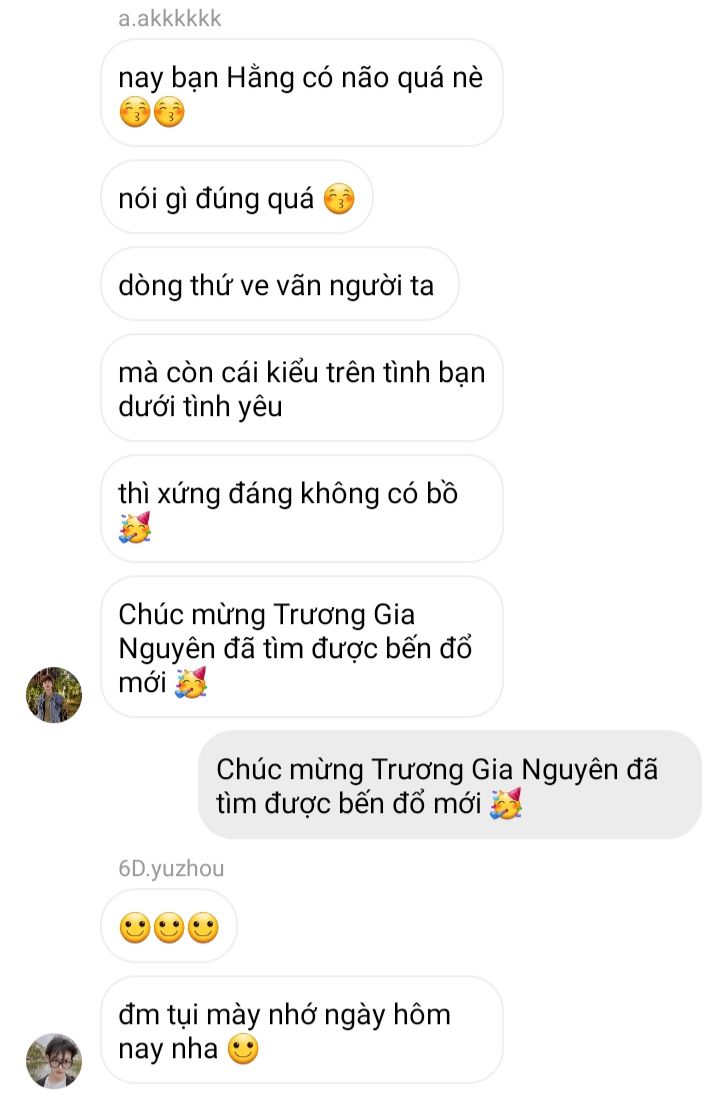Open 6D.yuzhou's profile picture beside their last message

pos(54,1060)
